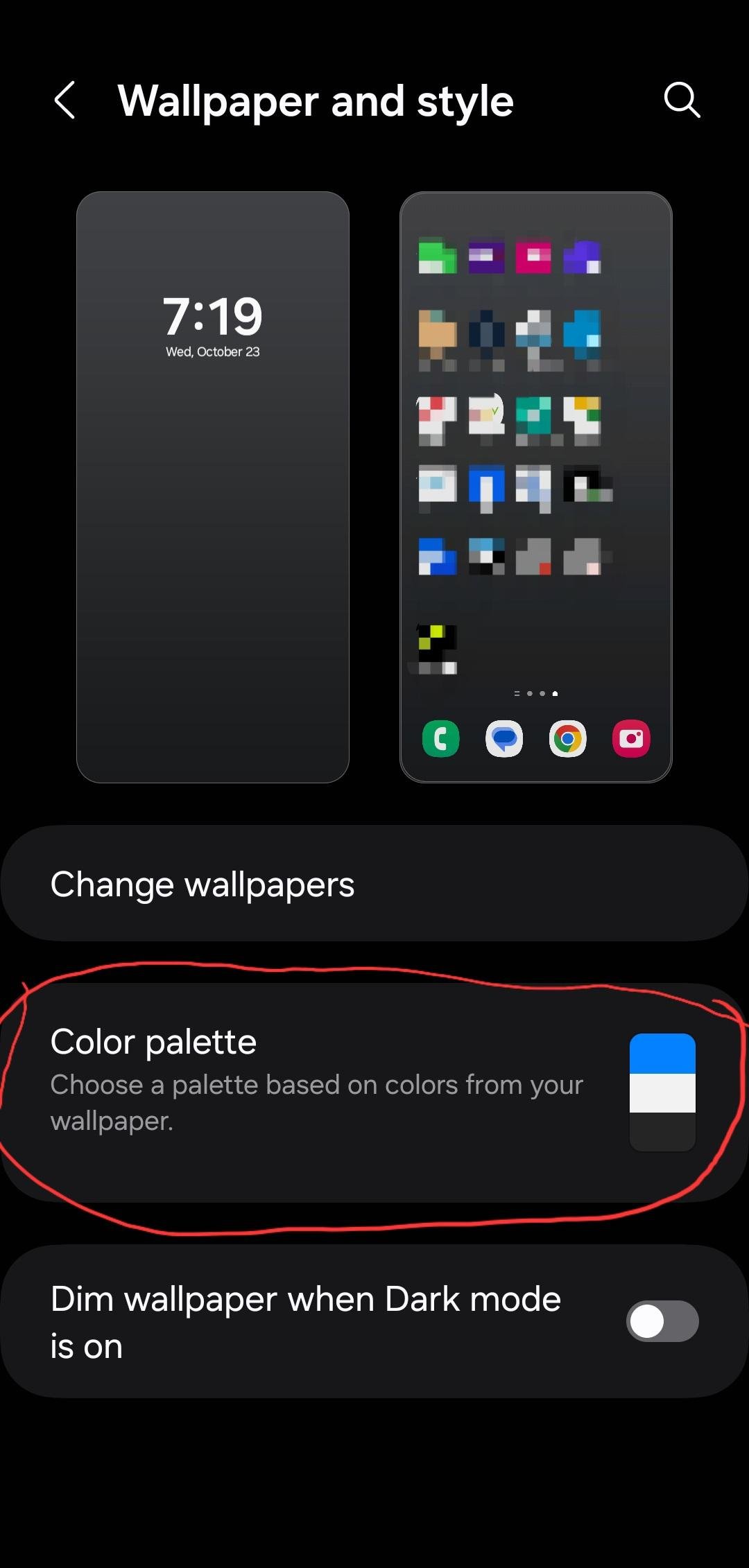Open the search icon
This screenshot has height=1568, width=749.
682,101
